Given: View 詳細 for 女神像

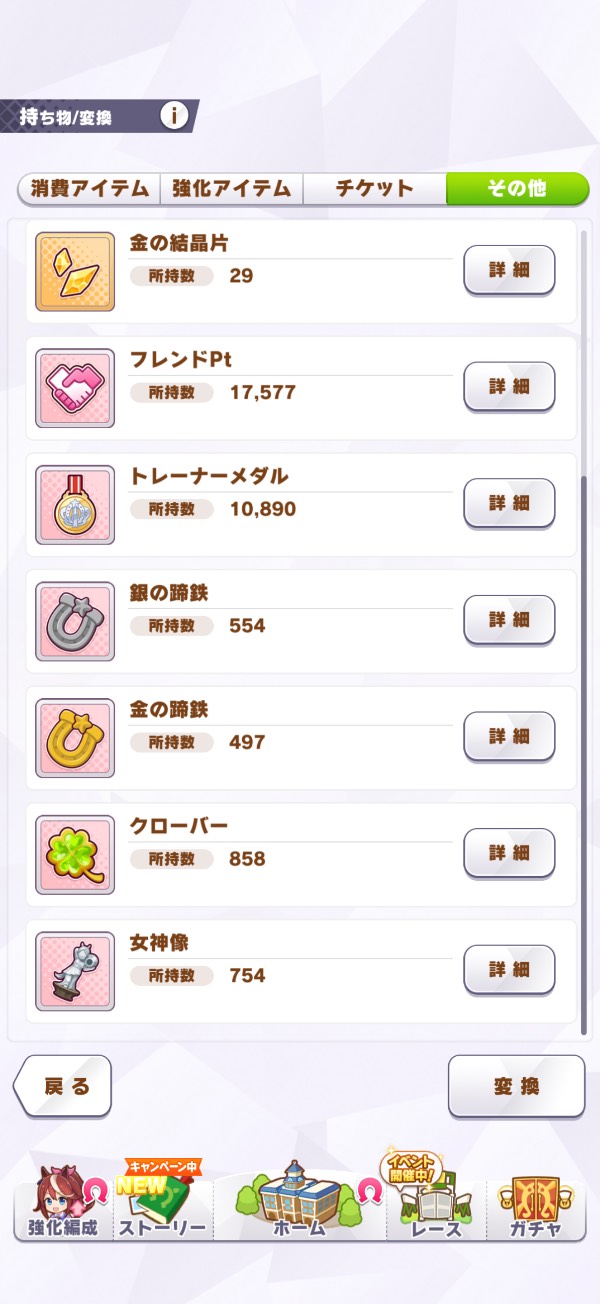Looking at the screenshot, I should [x=509, y=970].
